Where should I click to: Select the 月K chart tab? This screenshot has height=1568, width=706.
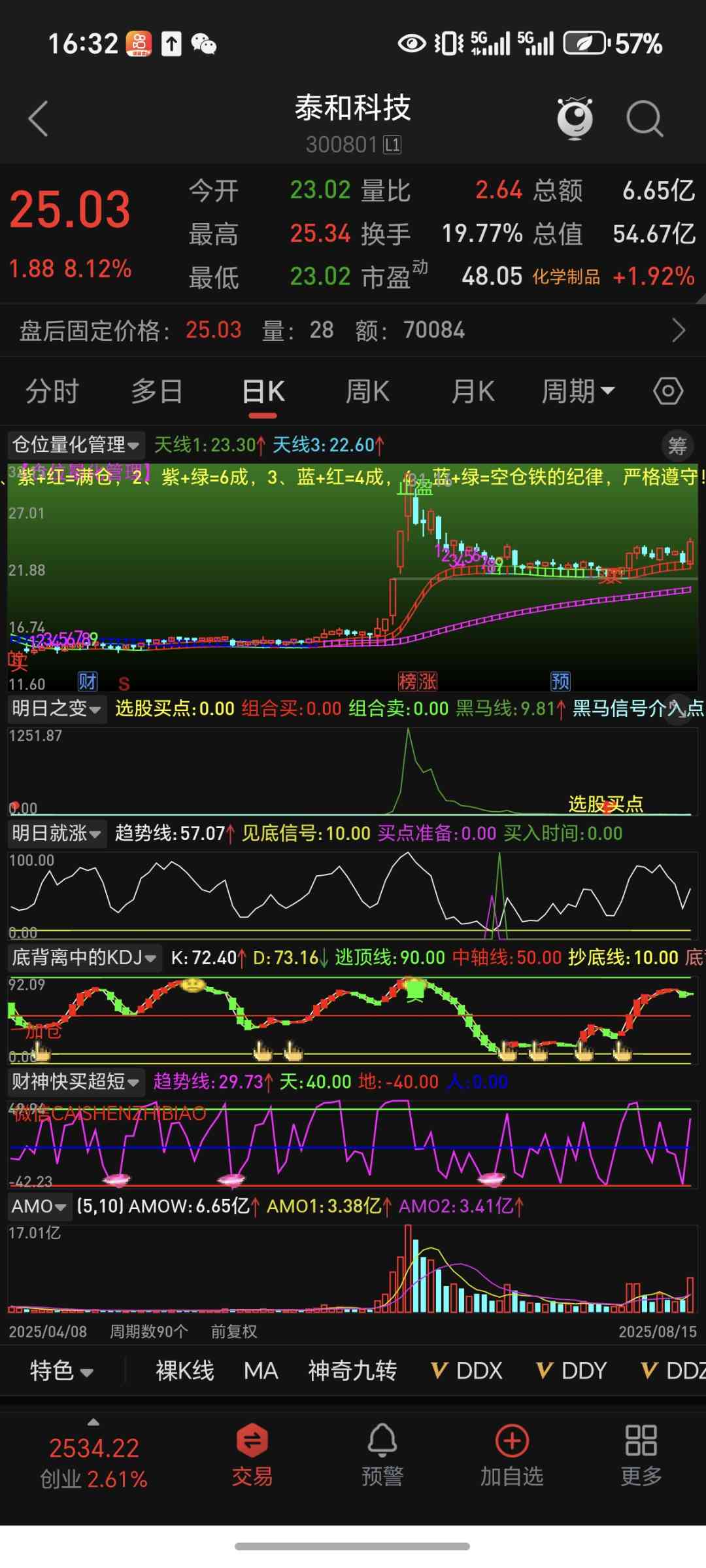coord(473,392)
